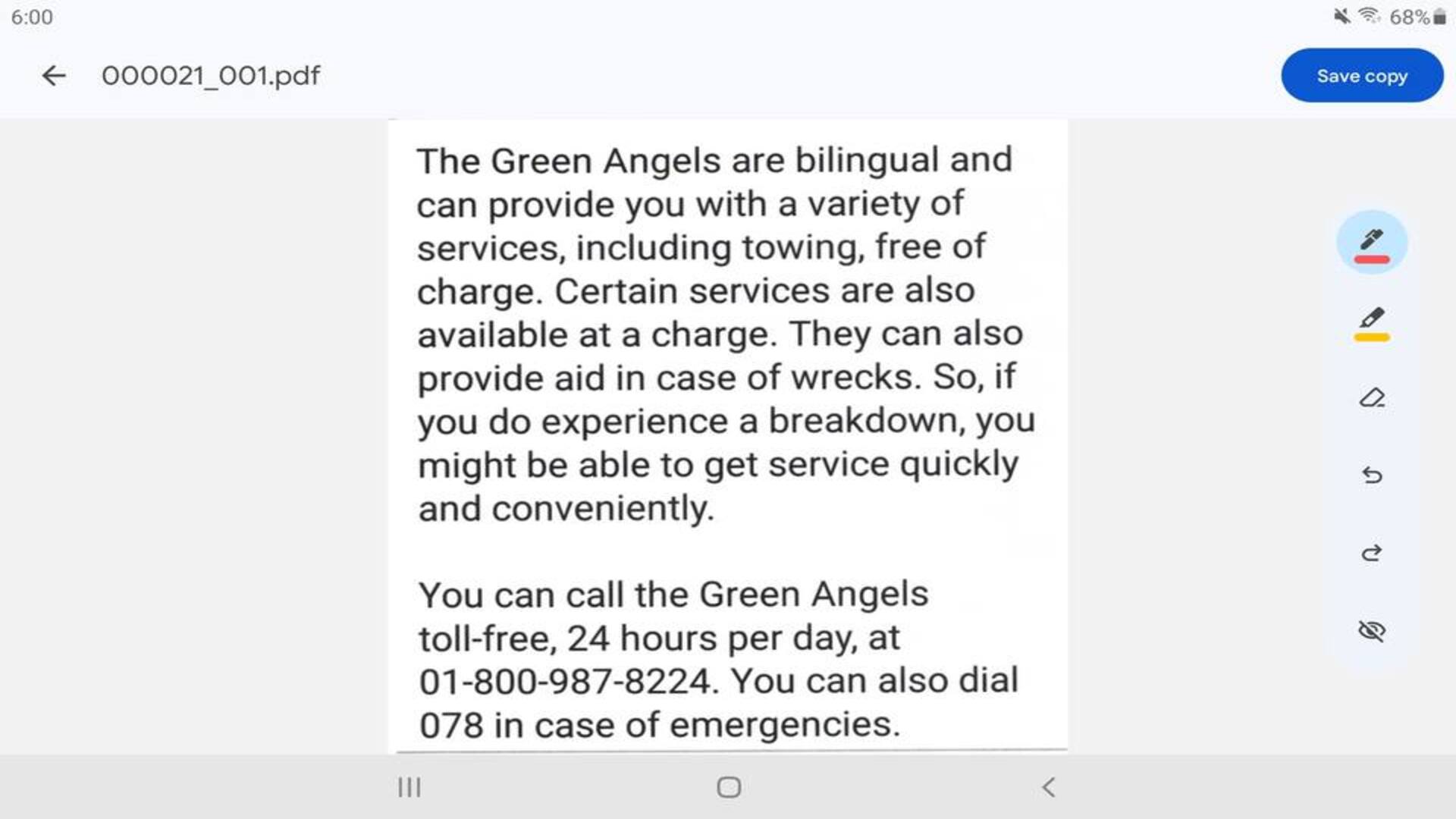The width and height of the screenshot is (1456, 819).
Task: Hide annotations with the eye icon
Action: [x=1372, y=631]
